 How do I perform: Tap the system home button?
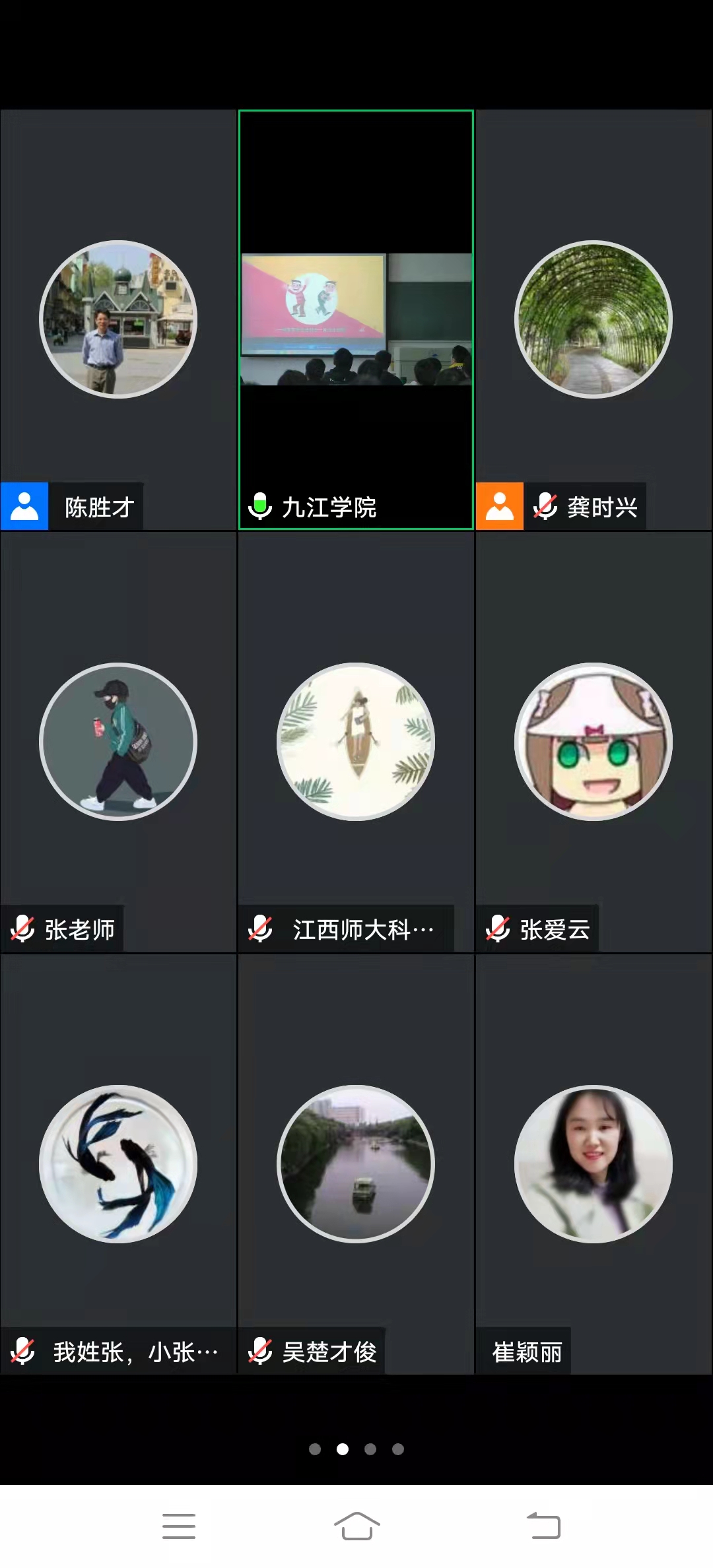[356, 1526]
